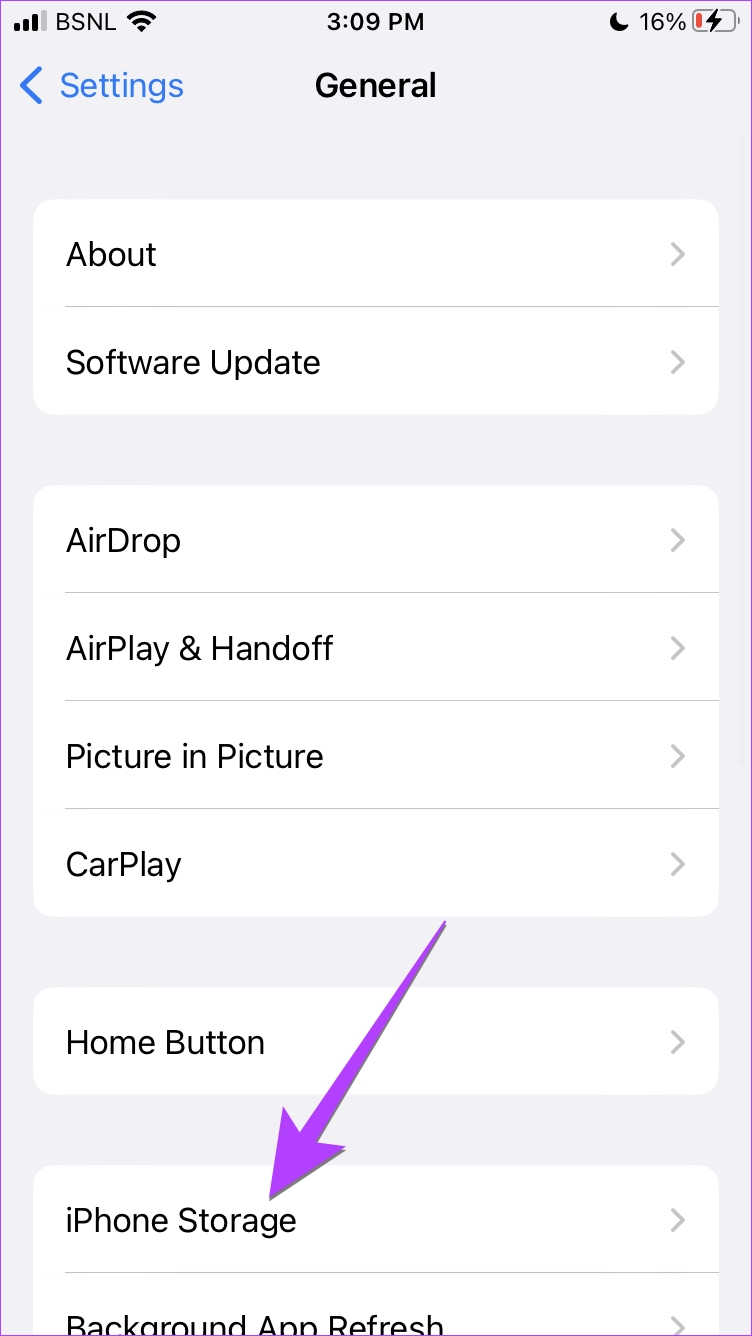This screenshot has height=1336, width=752.
Task: Return to Settings main screen
Action: tap(100, 86)
